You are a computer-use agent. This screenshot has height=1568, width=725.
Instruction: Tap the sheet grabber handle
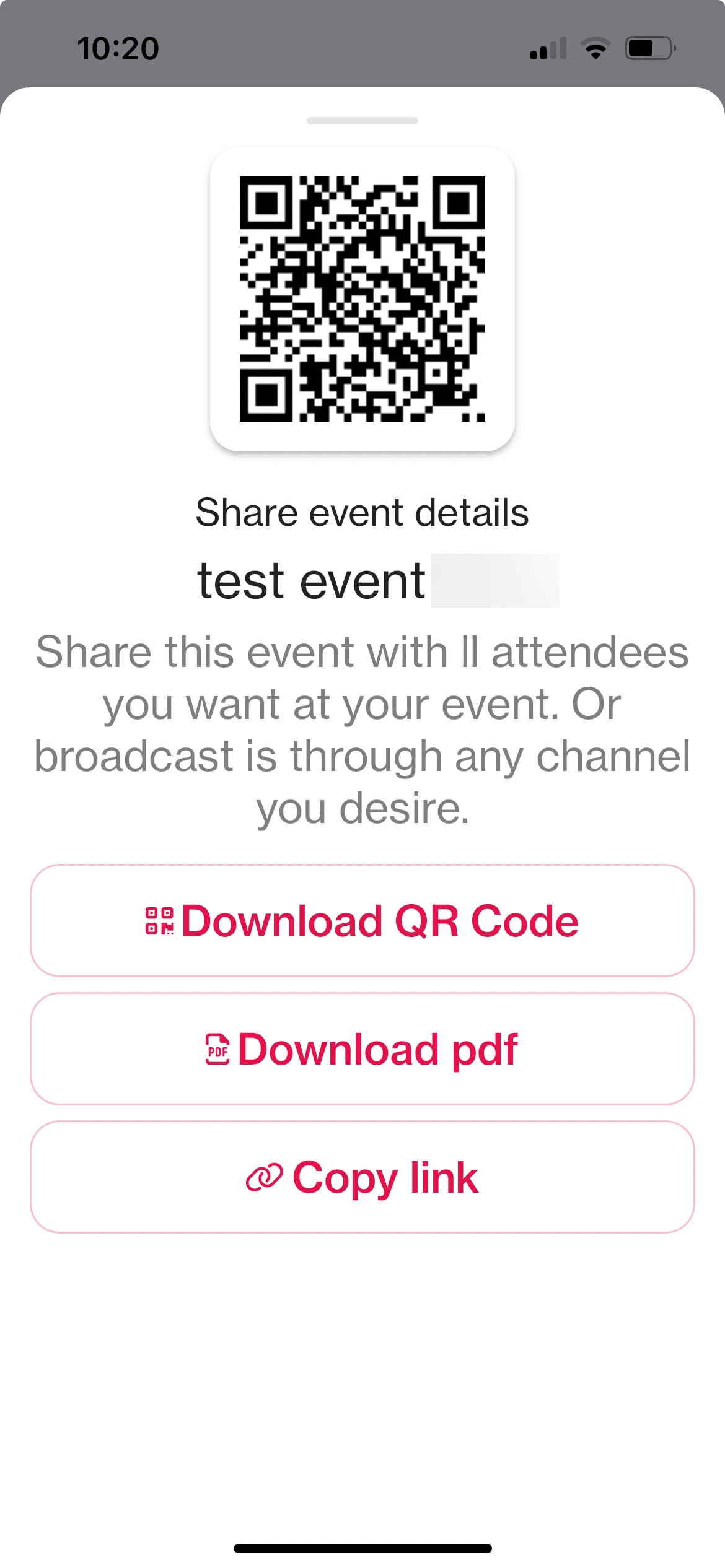coord(362,121)
